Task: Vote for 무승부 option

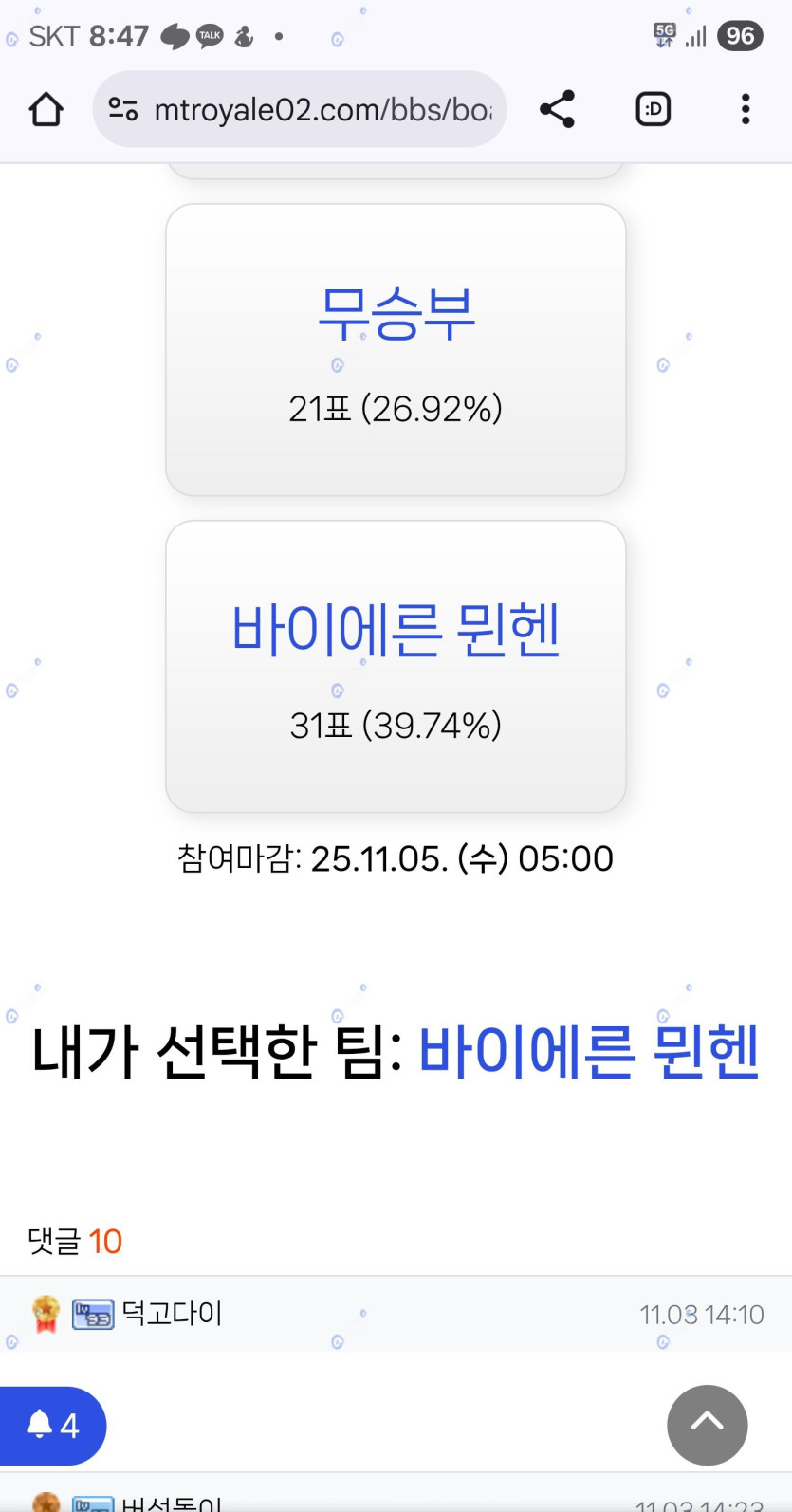Action: tap(396, 349)
